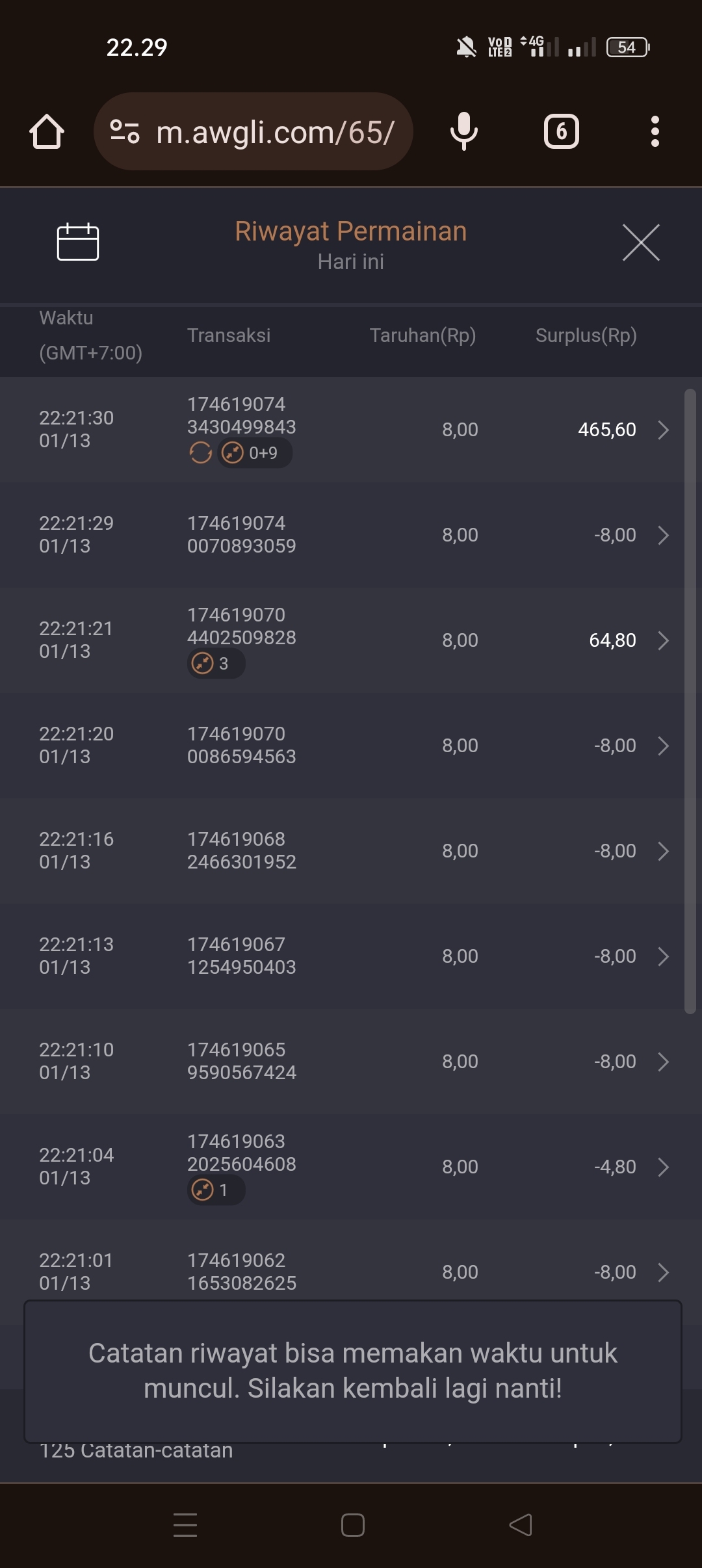Show recent apps from the navigation bar
The height and width of the screenshot is (1568, 702).
point(185,1525)
